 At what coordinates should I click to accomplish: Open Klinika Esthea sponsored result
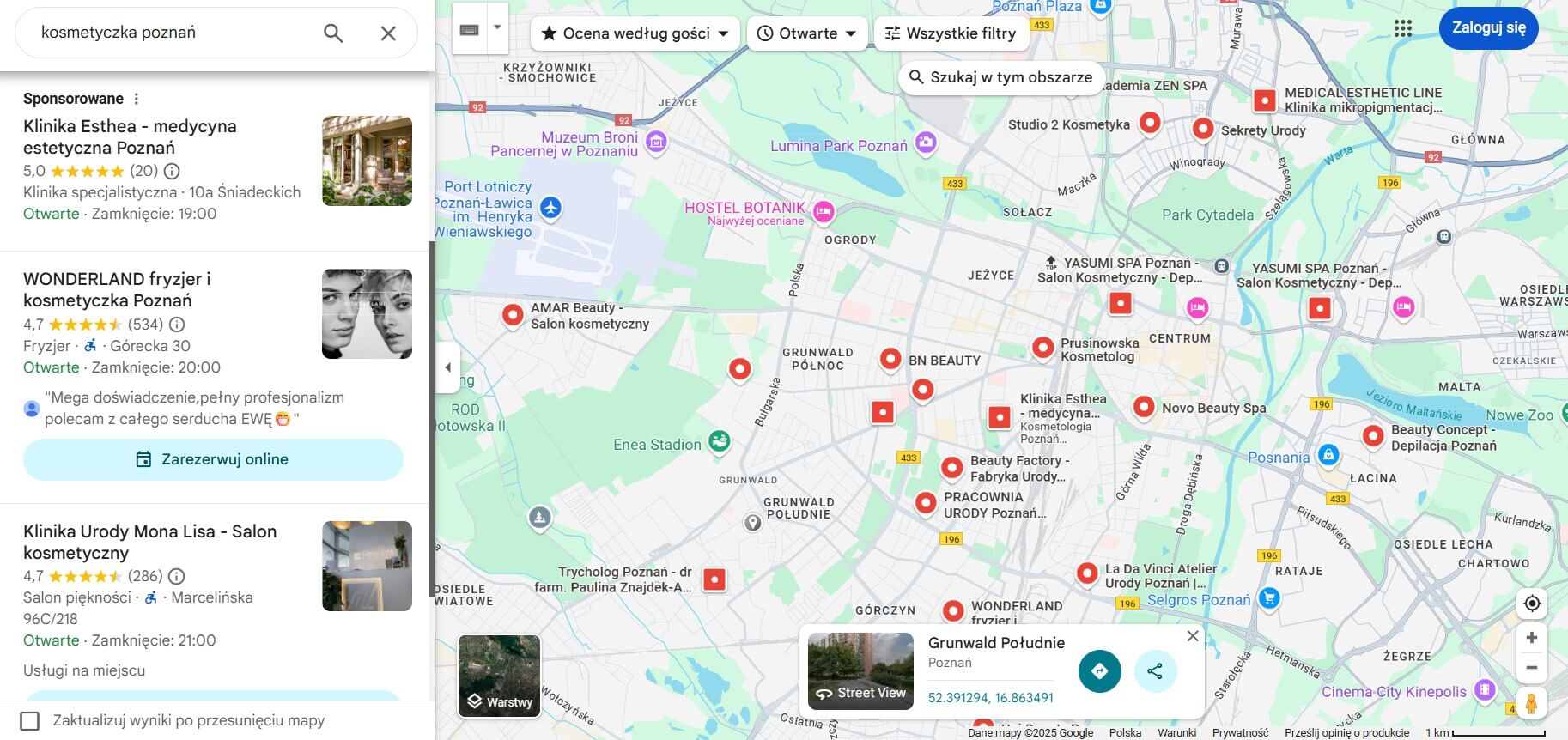[x=130, y=136]
